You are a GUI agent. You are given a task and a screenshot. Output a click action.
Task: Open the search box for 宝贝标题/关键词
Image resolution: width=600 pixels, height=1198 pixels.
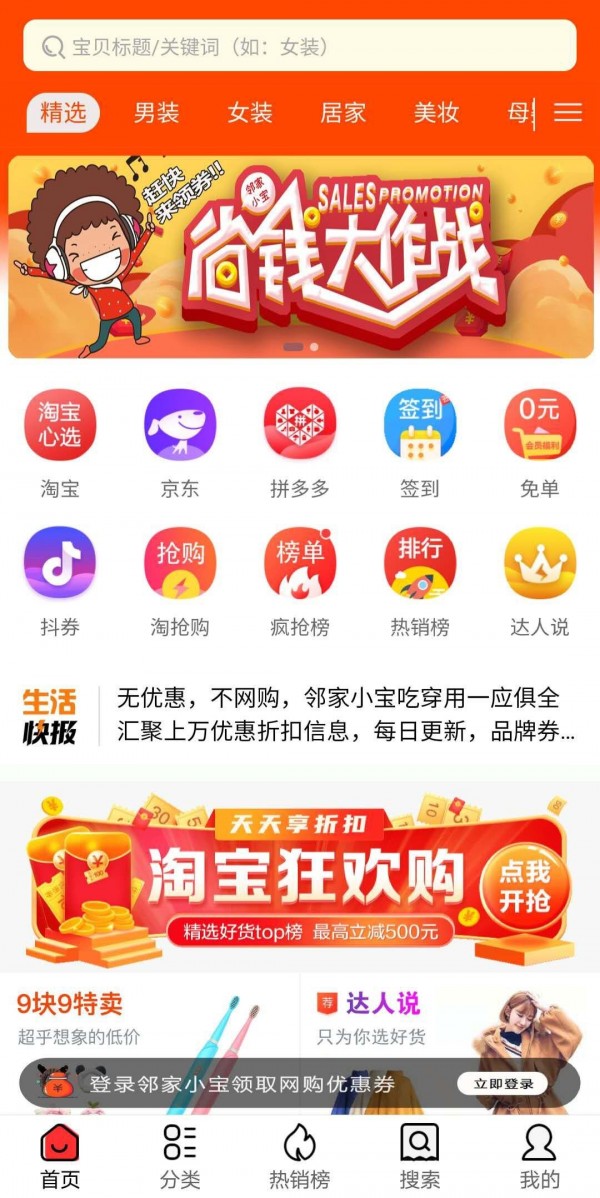[x=300, y=46]
